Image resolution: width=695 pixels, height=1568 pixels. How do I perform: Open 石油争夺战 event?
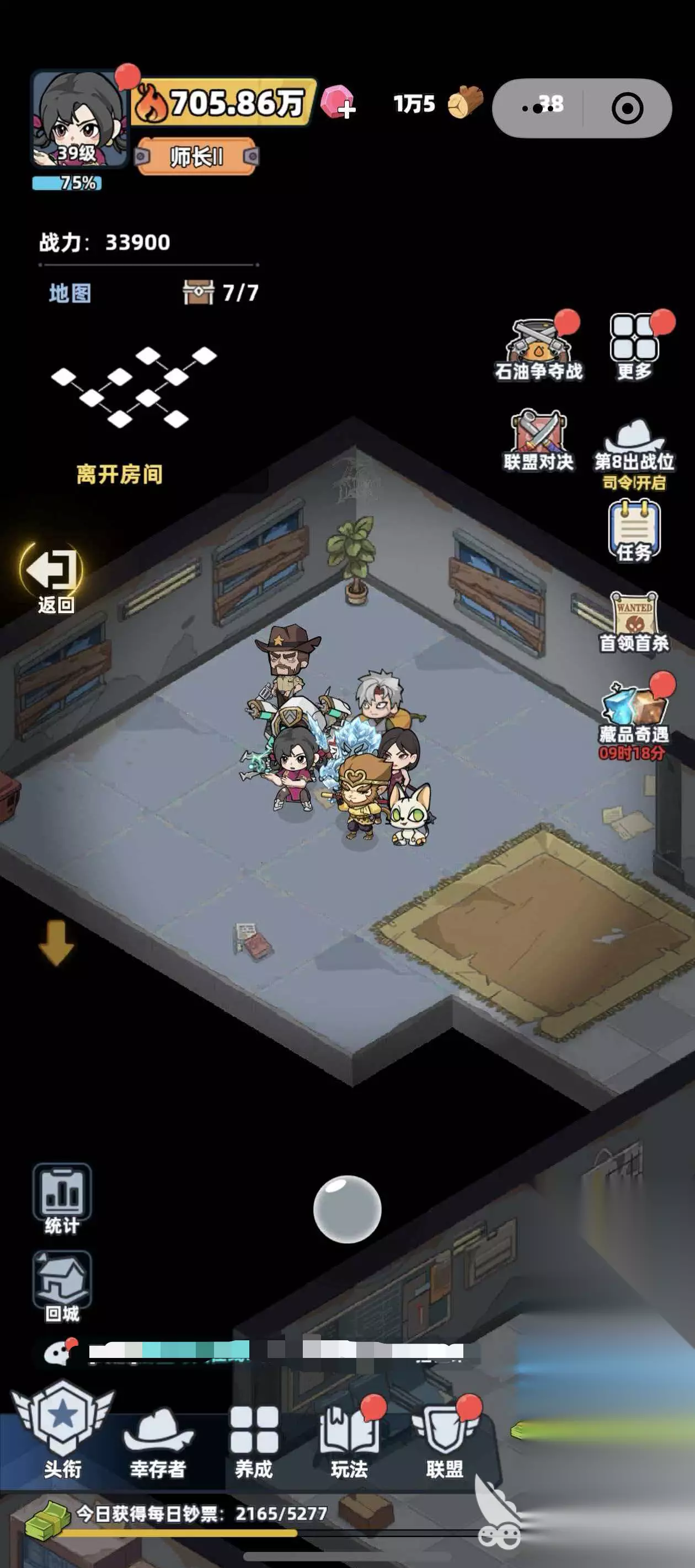tap(538, 350)
